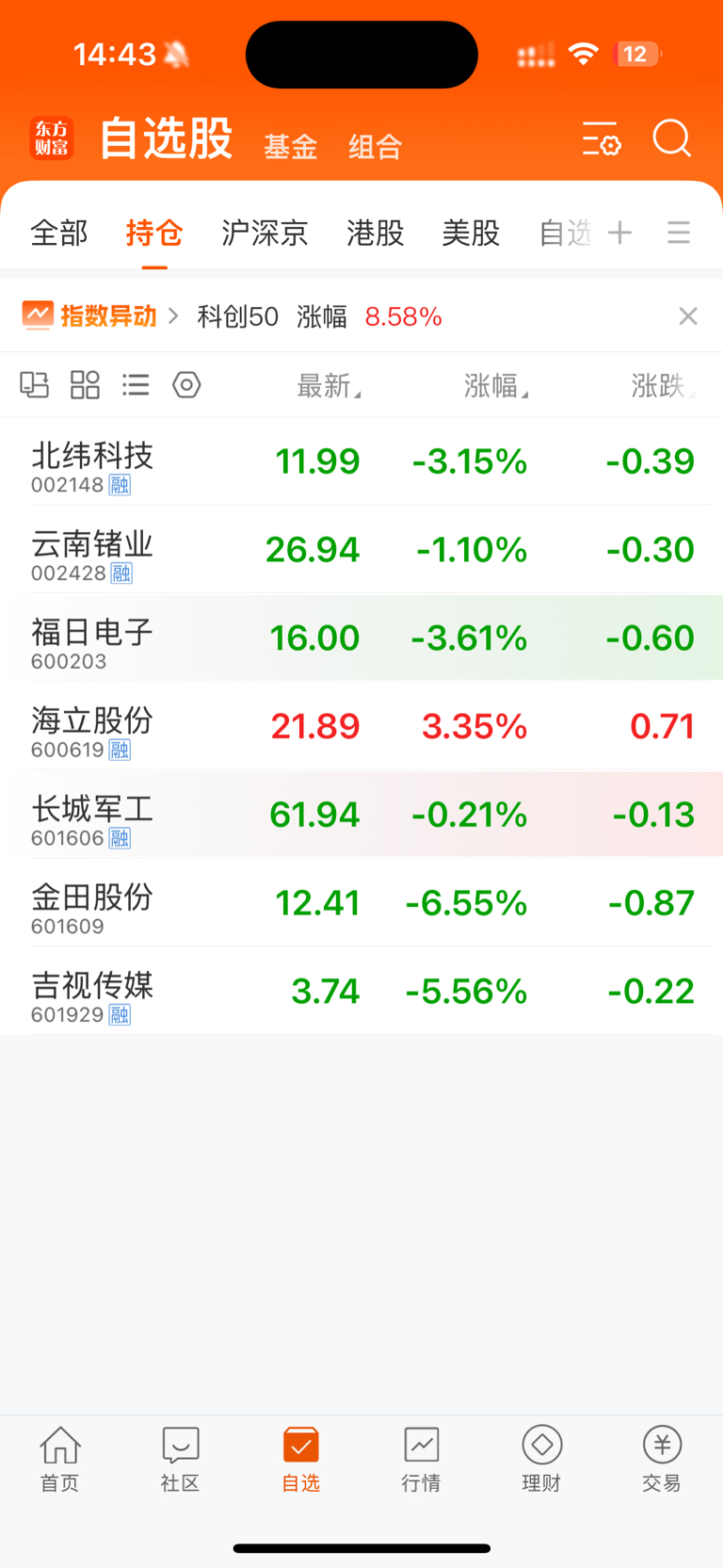Go to the 首页 tab
The image size is (724, 1568).
(59, 1459)
